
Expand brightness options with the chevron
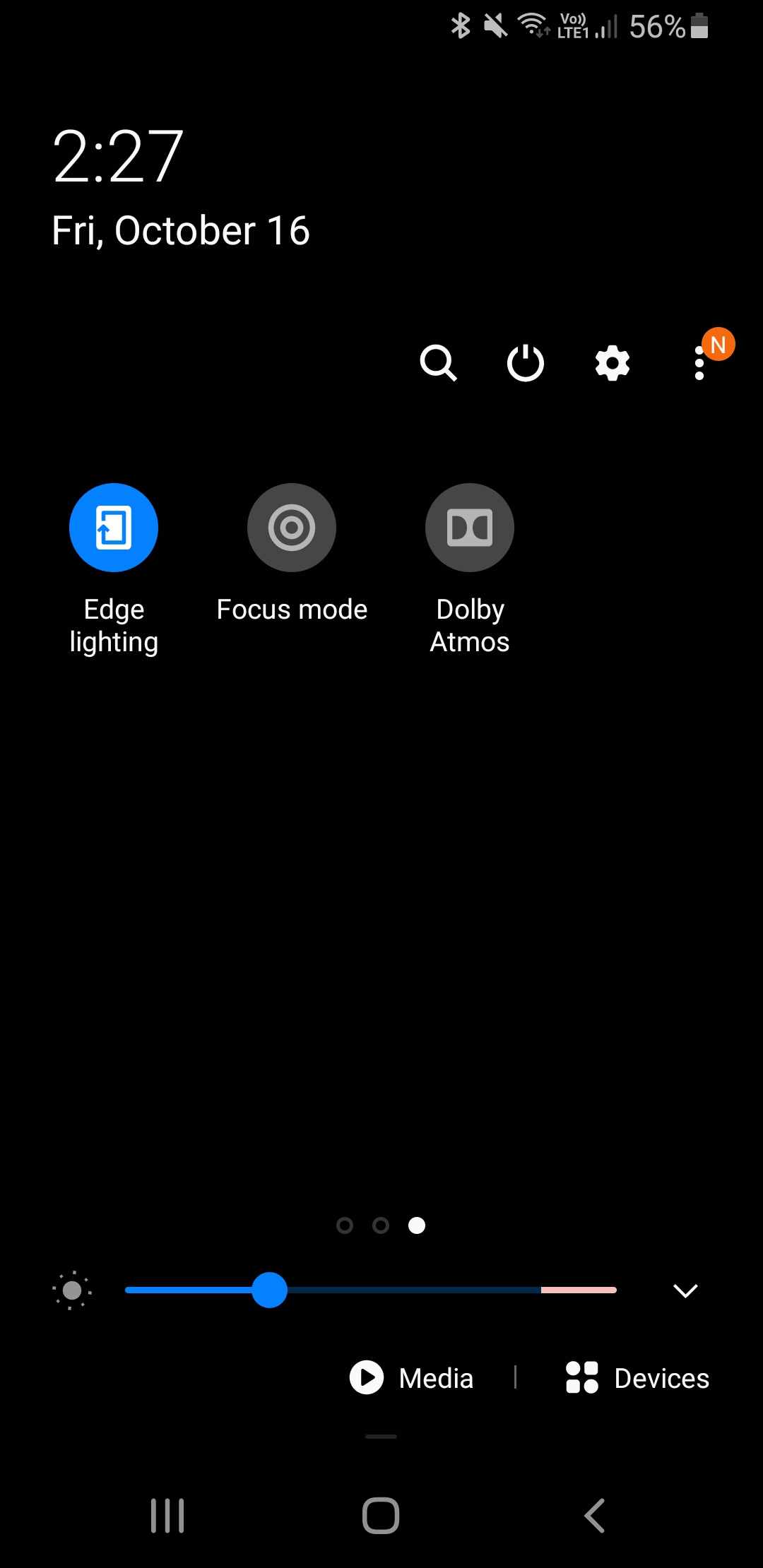click(685, 1290)
